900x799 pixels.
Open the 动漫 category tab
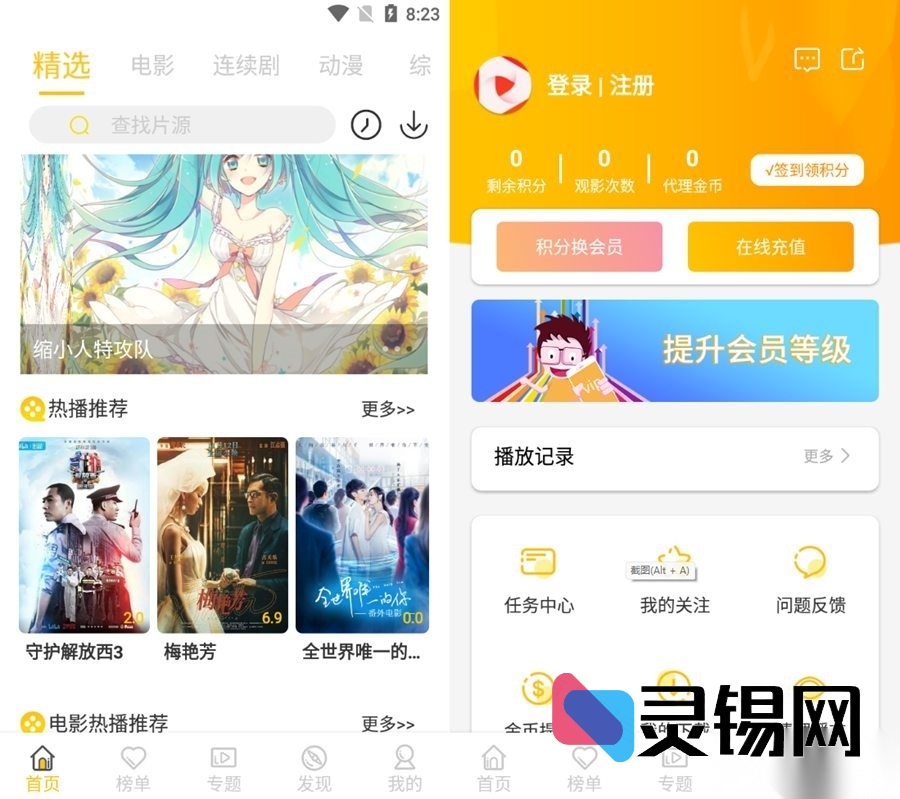coord(341,66)
